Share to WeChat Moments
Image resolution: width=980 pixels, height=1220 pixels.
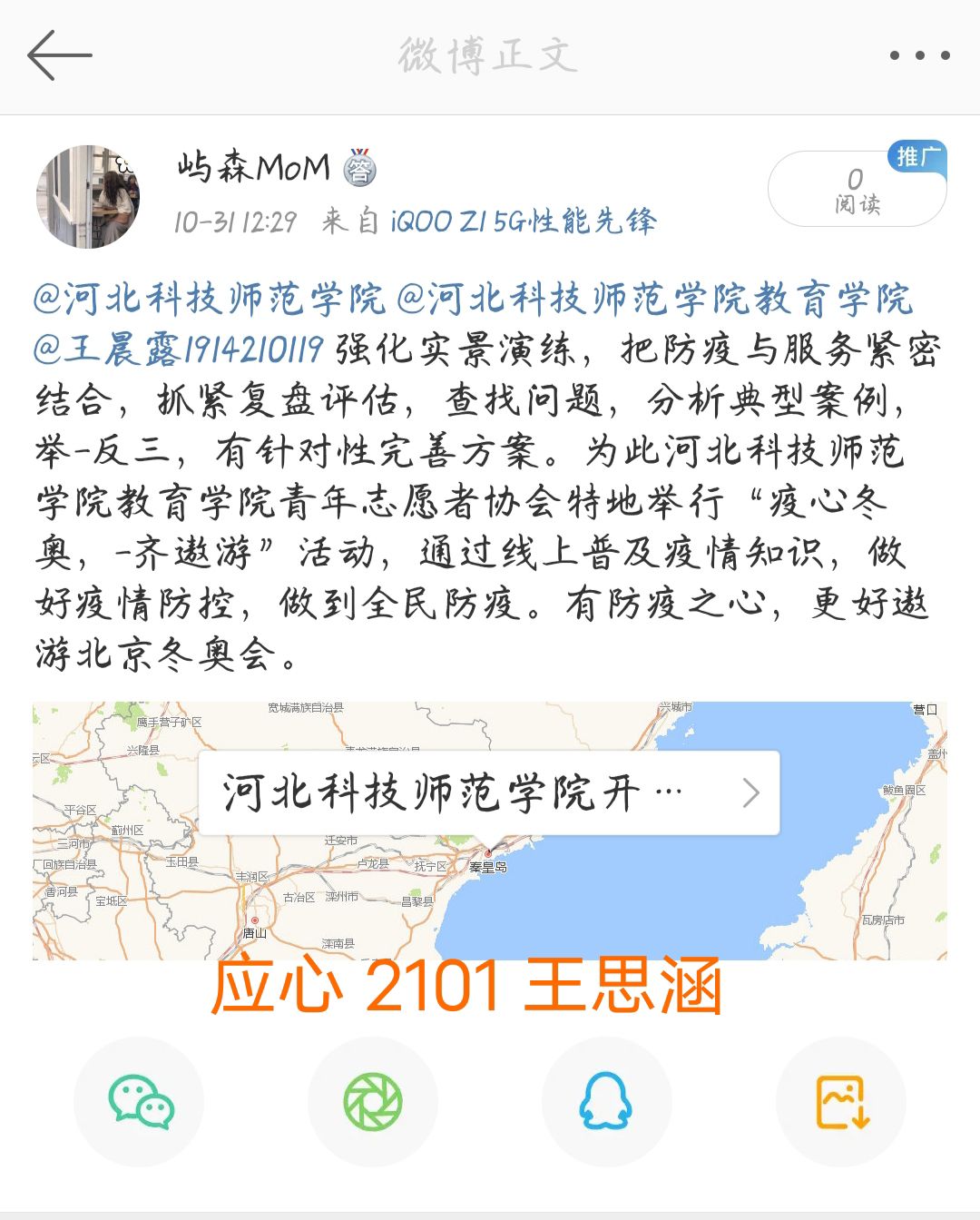tap(372, 1101)
